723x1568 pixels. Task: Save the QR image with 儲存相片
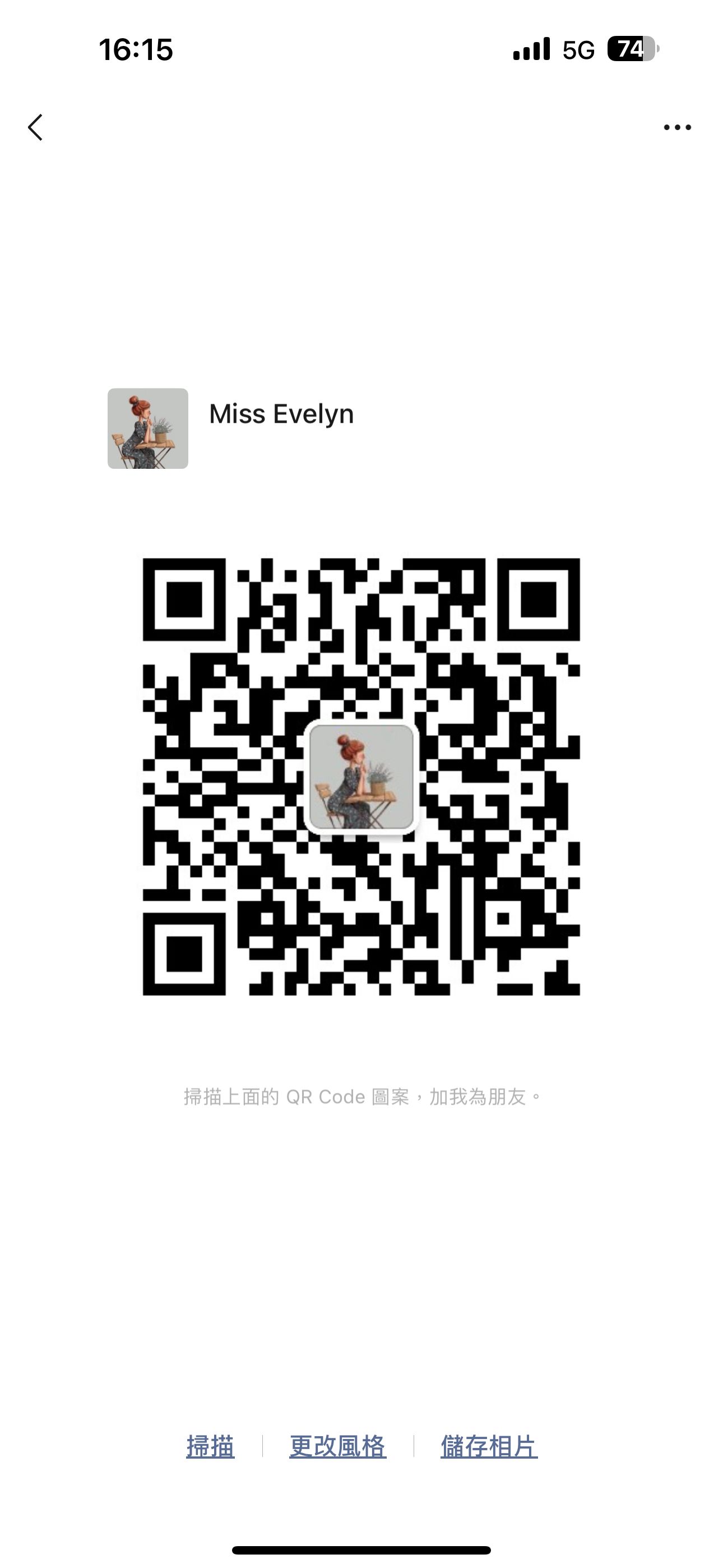point(489,1446)
